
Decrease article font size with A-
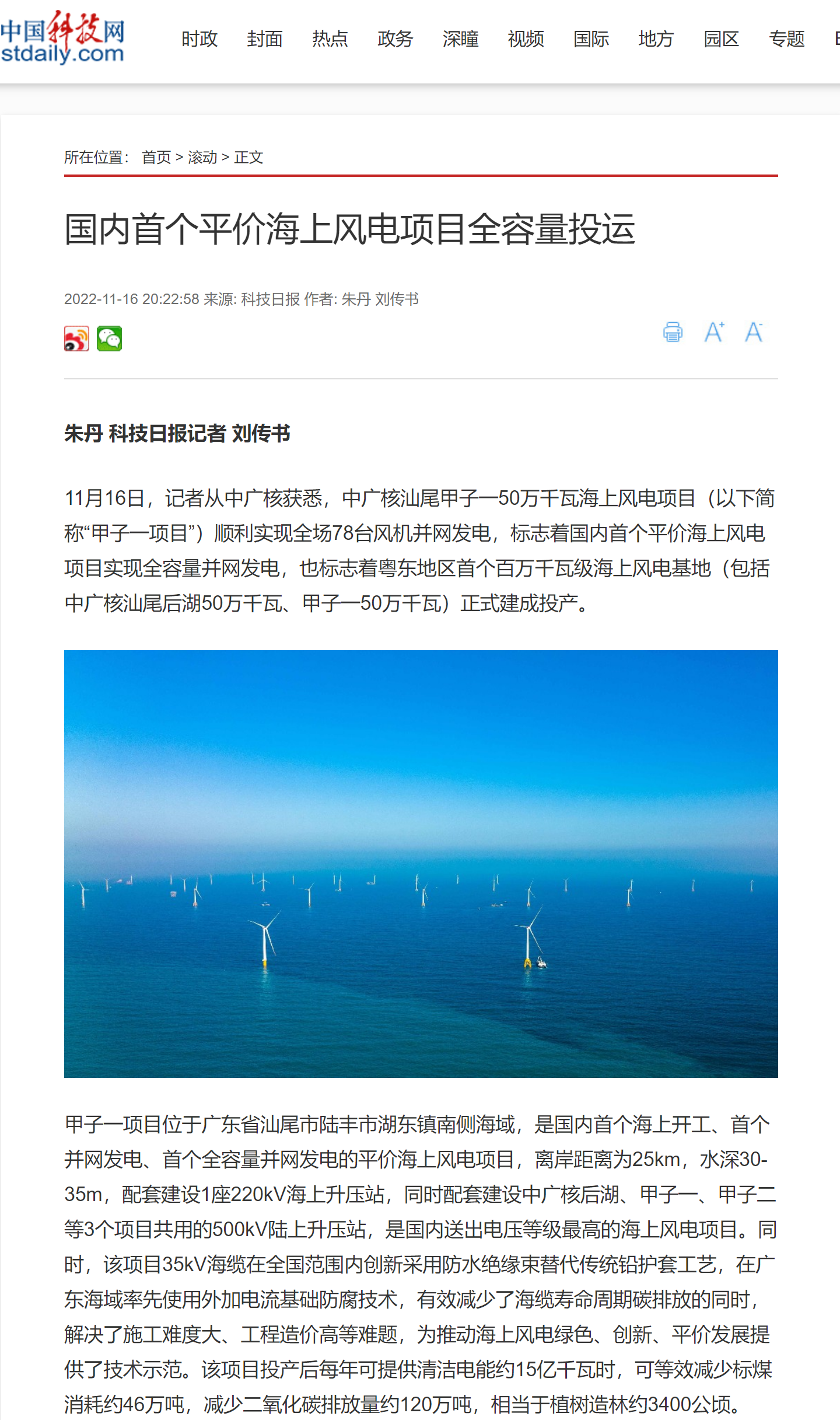(754, 333)
